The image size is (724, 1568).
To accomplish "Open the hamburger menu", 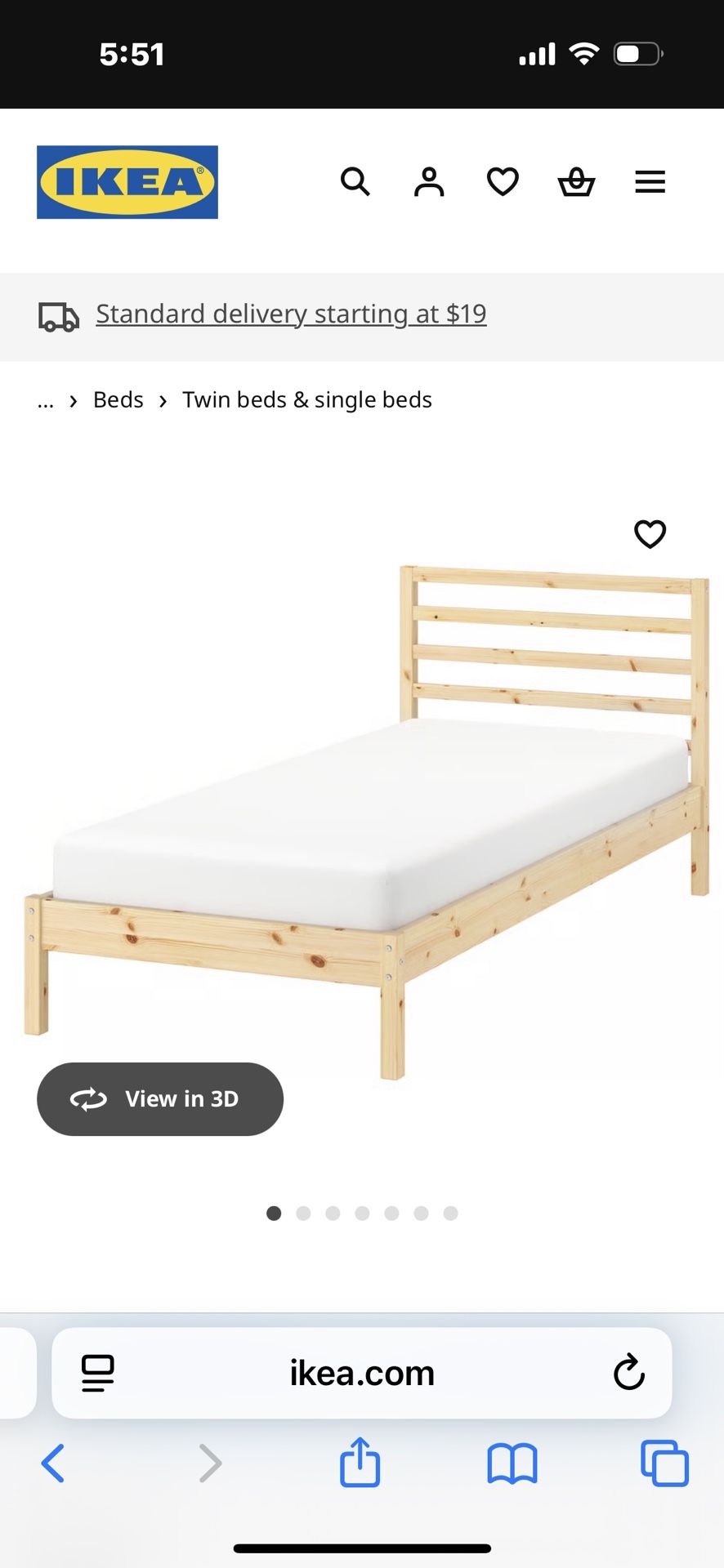I will coord(650,181).
